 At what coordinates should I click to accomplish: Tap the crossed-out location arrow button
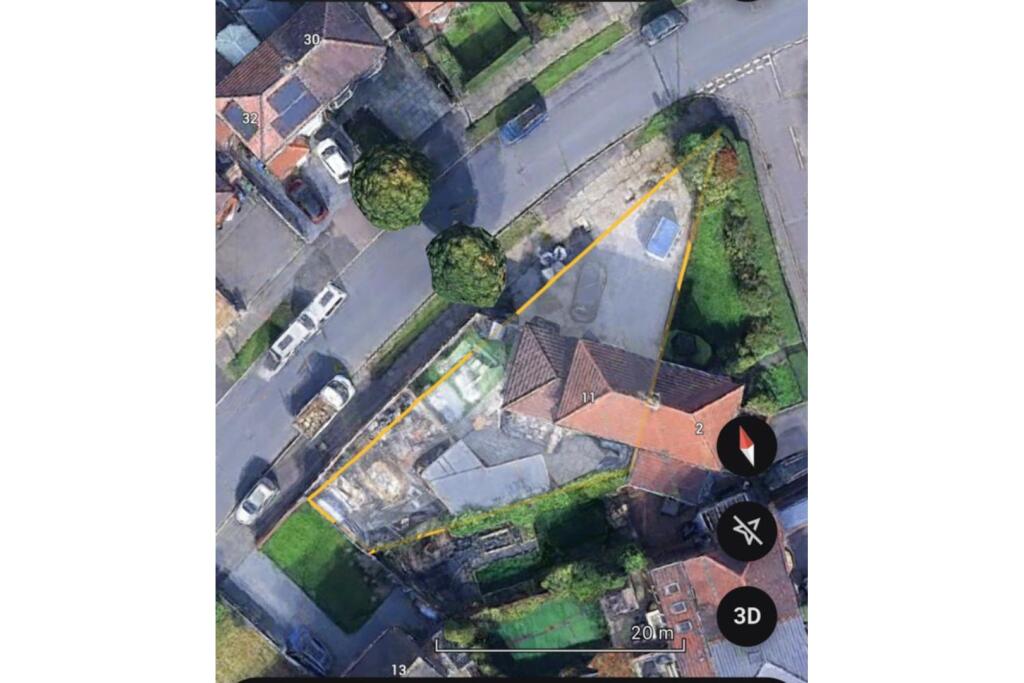pyautogui.click(x=747, y=531)
